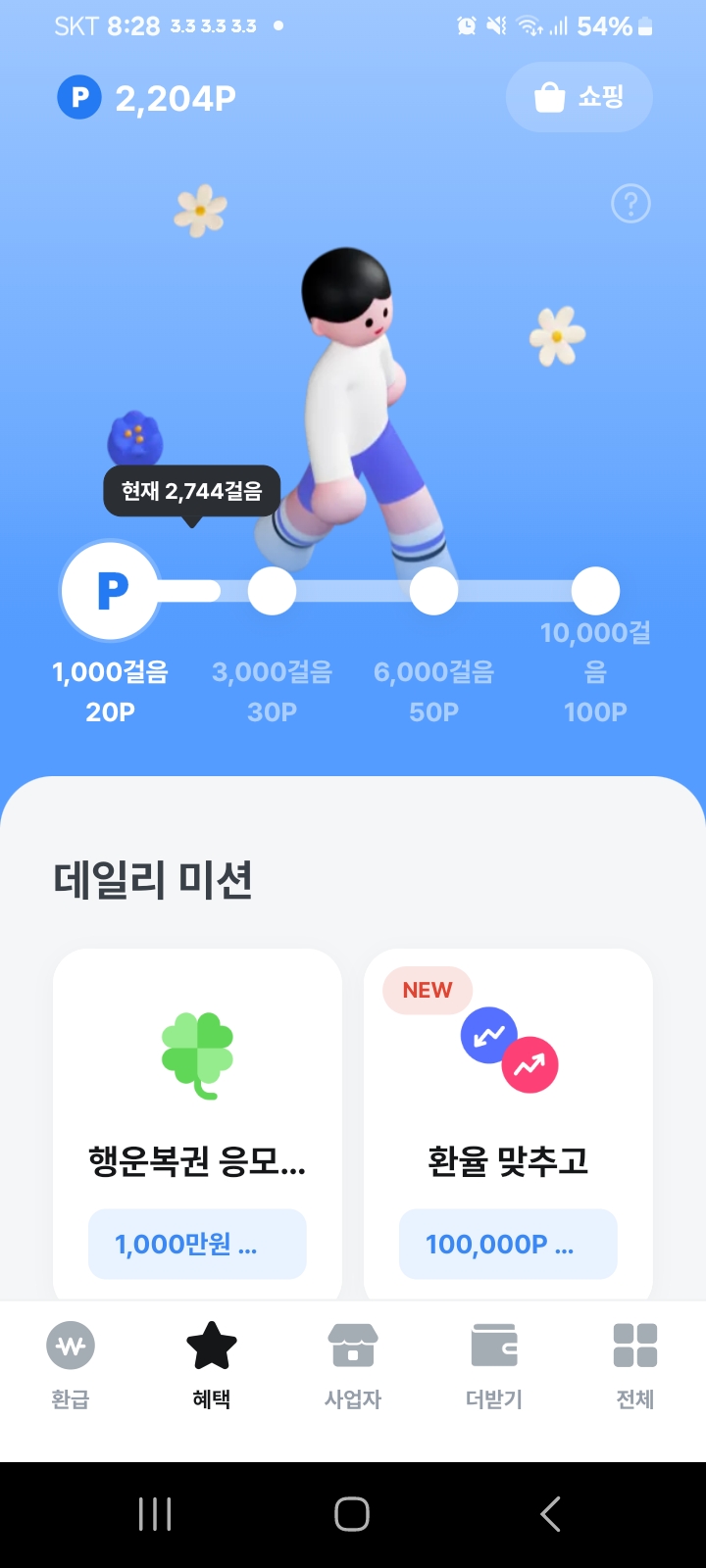Screen dimensions: 706x1568
Task: Switch to the 환급 tab
Action: (71, 1364)
